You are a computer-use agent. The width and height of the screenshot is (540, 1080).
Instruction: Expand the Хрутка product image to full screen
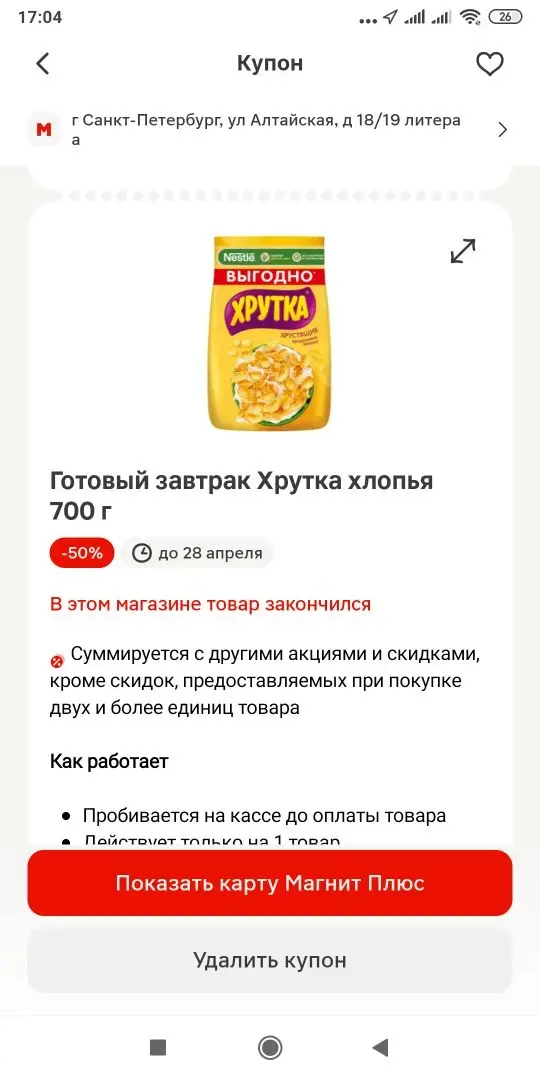click(x=463, y=251)
